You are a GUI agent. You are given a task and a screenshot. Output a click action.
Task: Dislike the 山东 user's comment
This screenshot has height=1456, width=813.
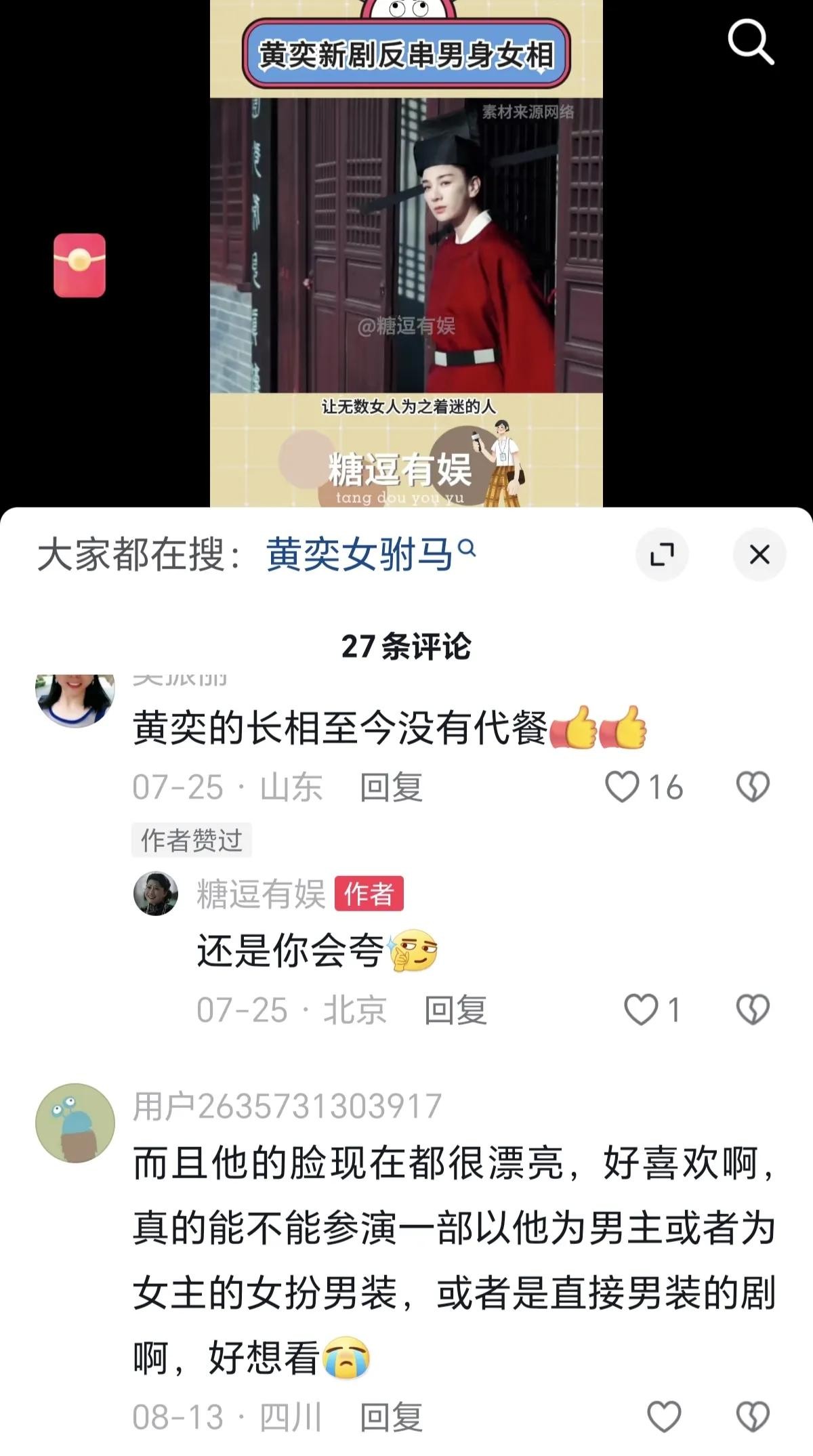pos(753,787)
